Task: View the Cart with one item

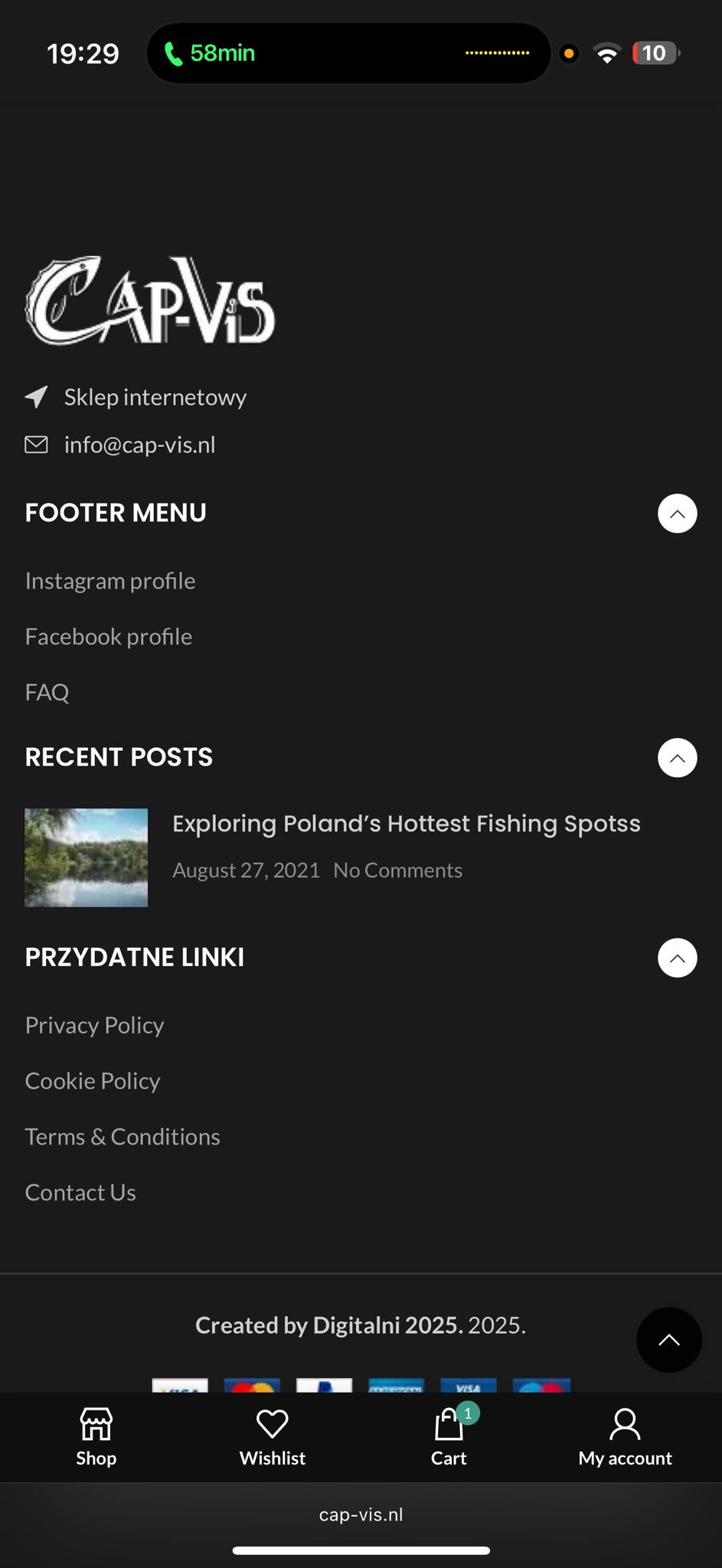Action: coord(449,1438)
